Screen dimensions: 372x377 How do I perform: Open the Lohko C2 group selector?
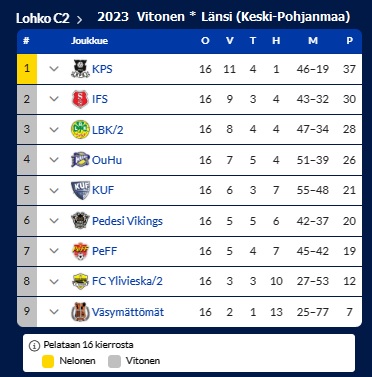[49, 18]
